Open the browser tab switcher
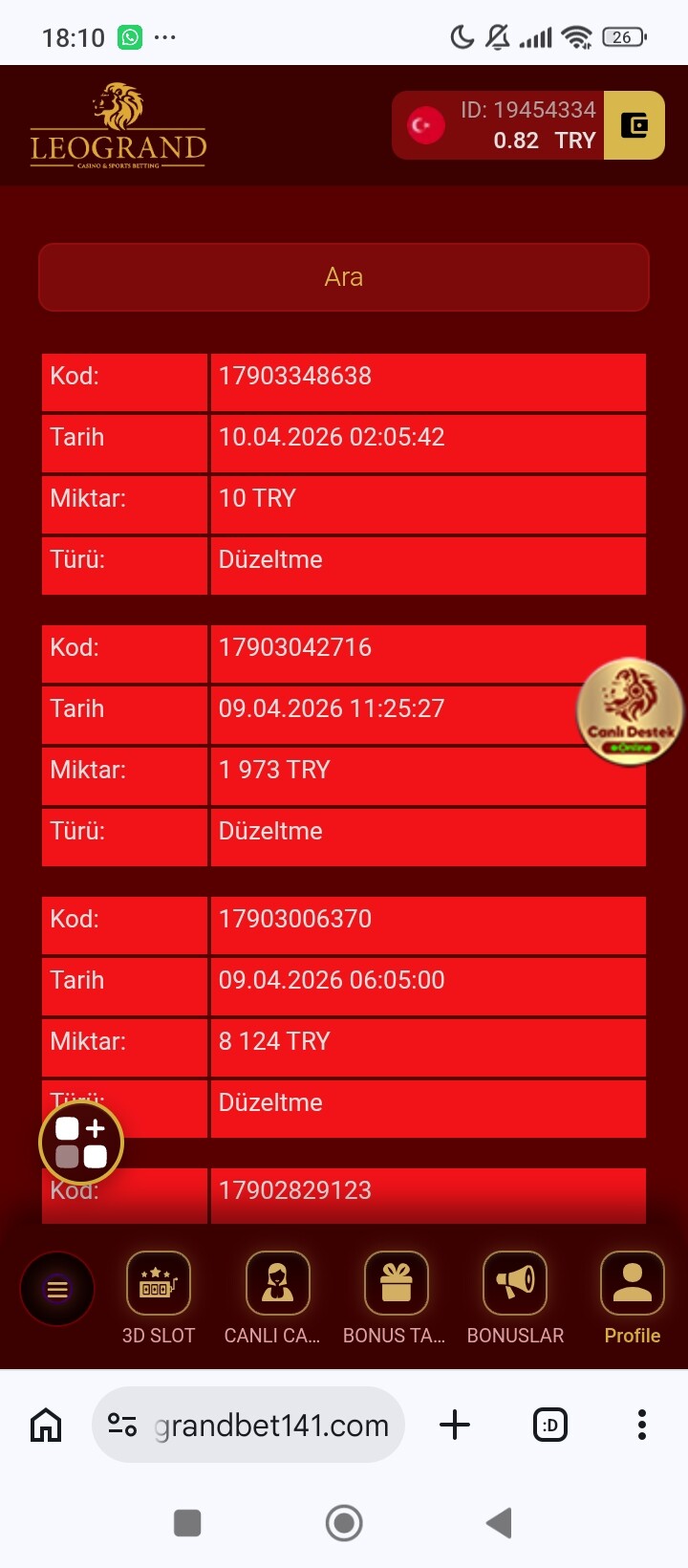The height and width of the screenshot is (1568, 688). tap(550, 1425)
